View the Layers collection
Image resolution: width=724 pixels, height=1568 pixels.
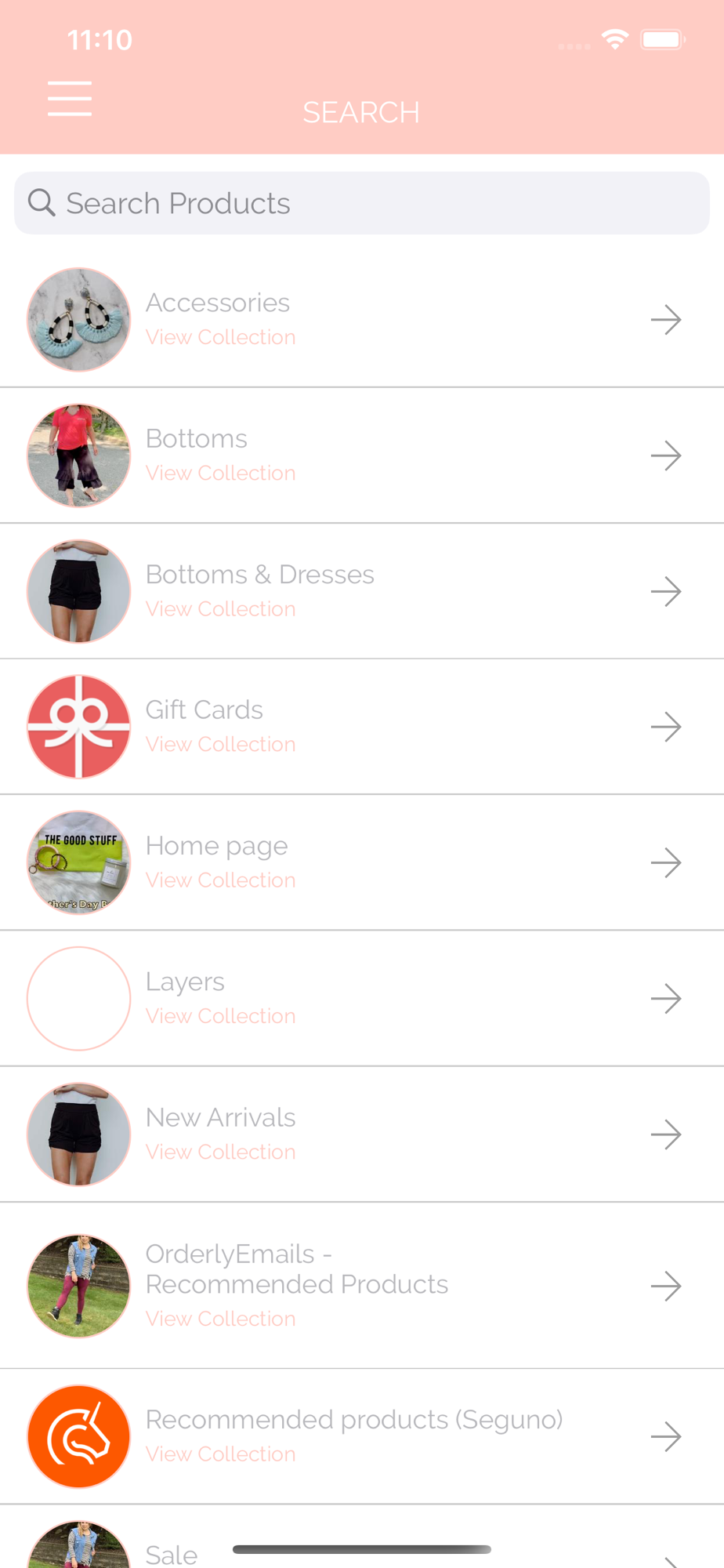362,998
